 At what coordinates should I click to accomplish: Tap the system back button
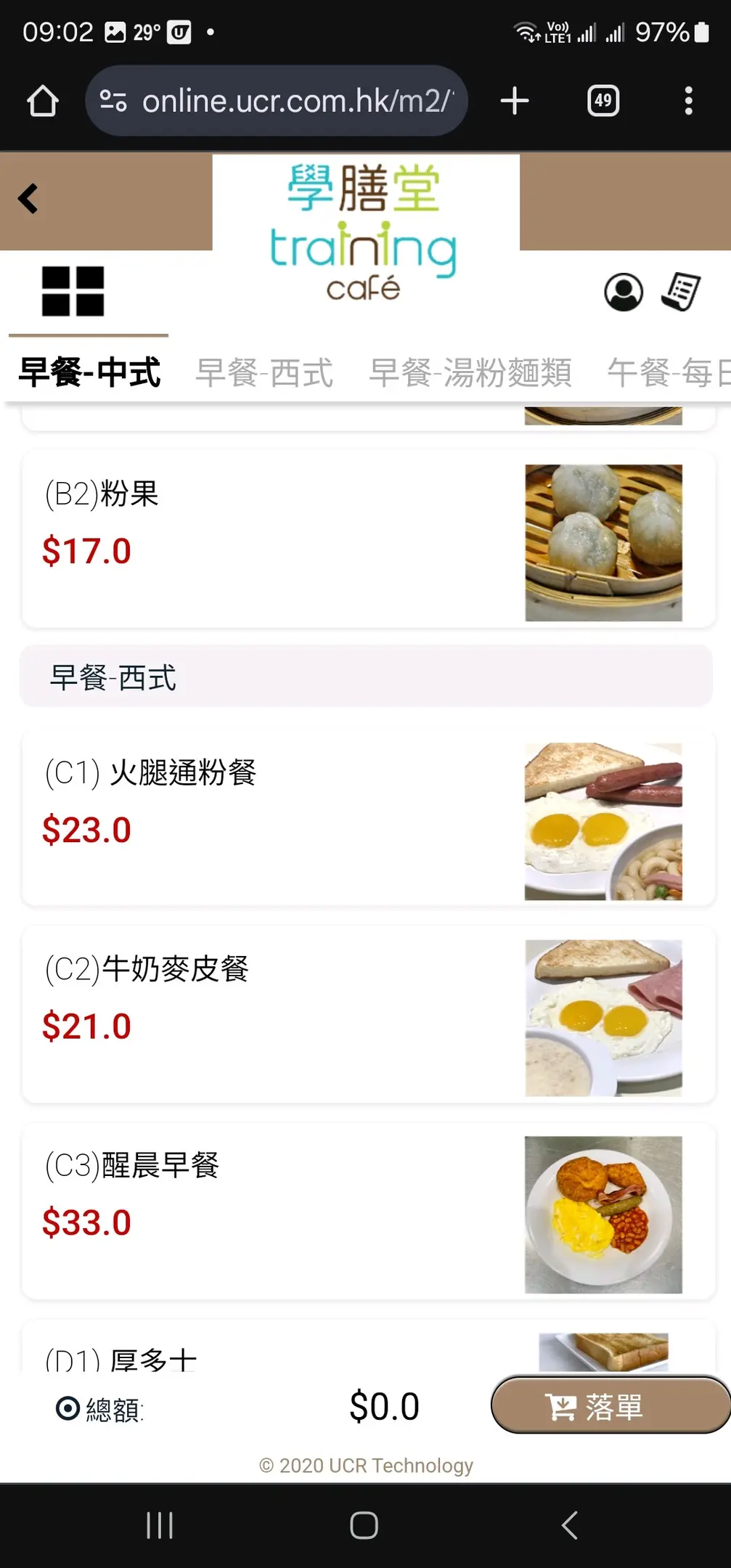(570, 1525)
